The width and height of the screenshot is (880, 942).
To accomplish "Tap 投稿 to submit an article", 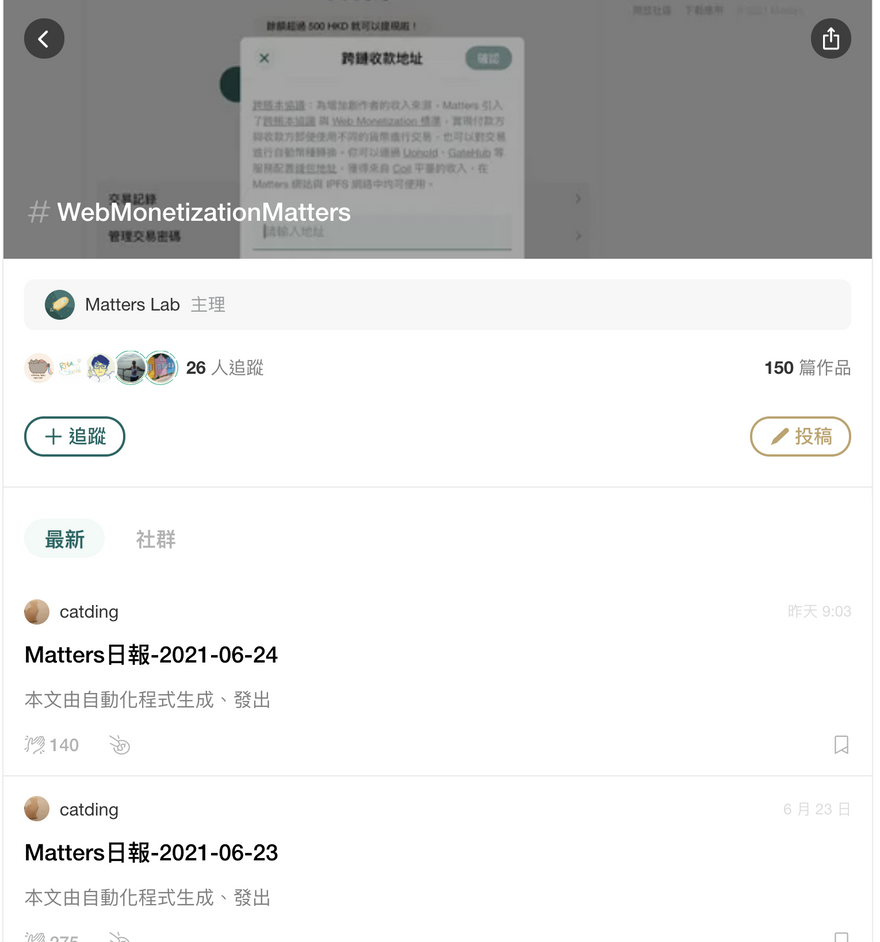I will [800, 437].
